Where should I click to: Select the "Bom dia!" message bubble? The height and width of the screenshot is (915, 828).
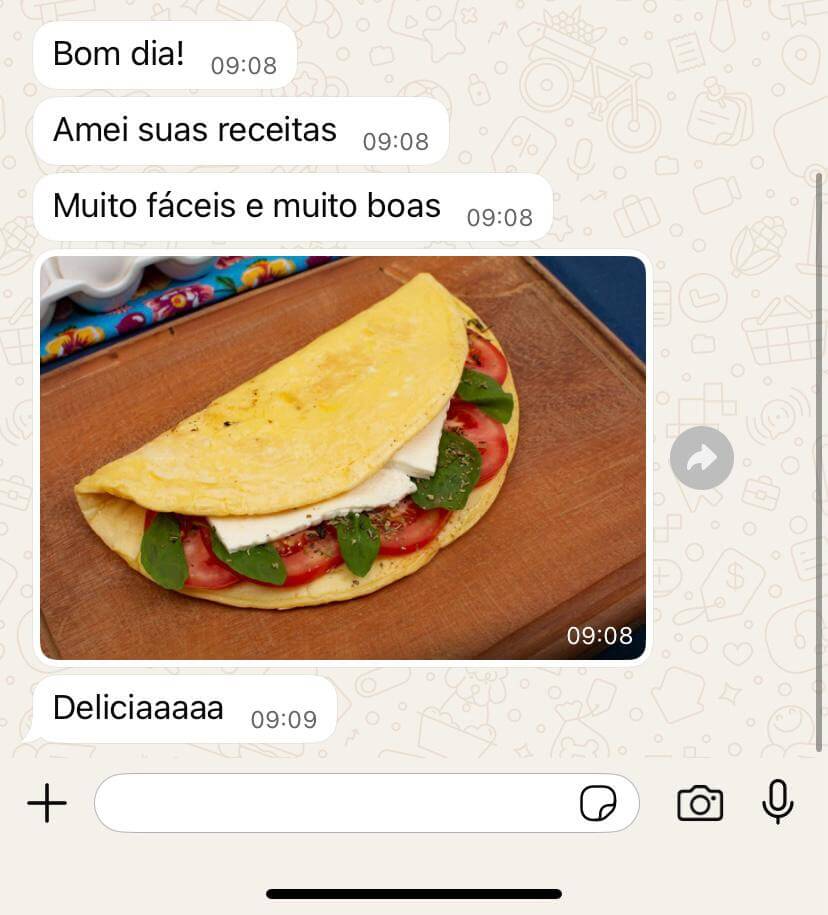point(120,55)
